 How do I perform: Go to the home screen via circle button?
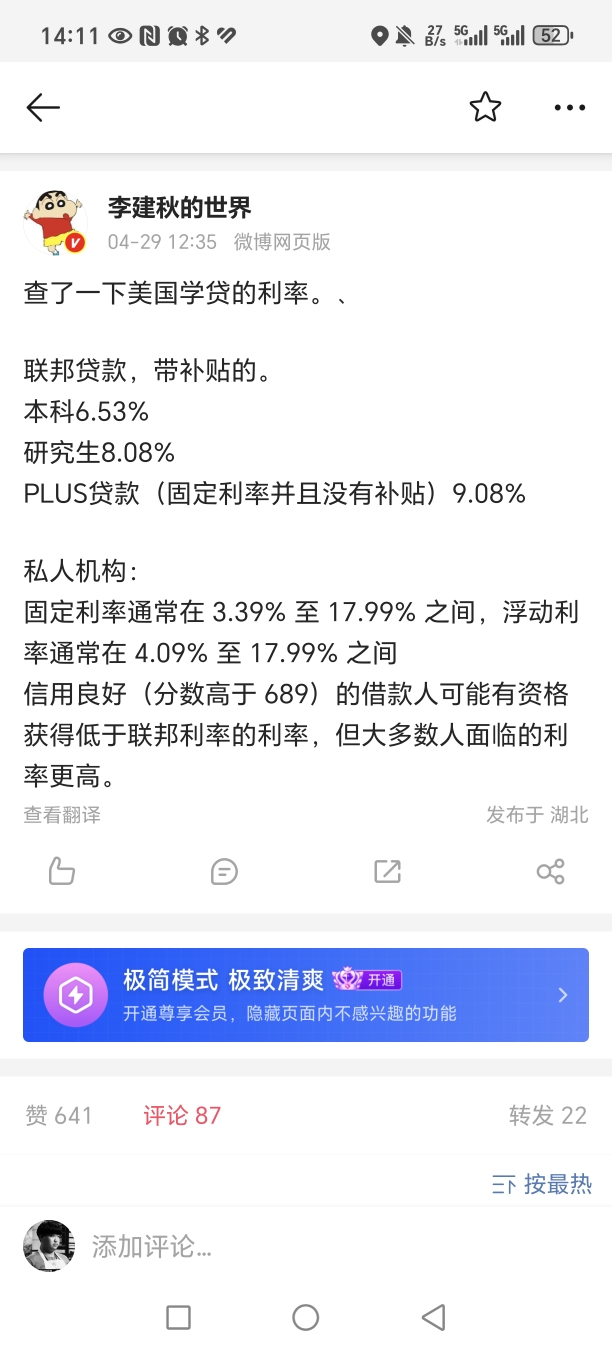click(306, 1317)
